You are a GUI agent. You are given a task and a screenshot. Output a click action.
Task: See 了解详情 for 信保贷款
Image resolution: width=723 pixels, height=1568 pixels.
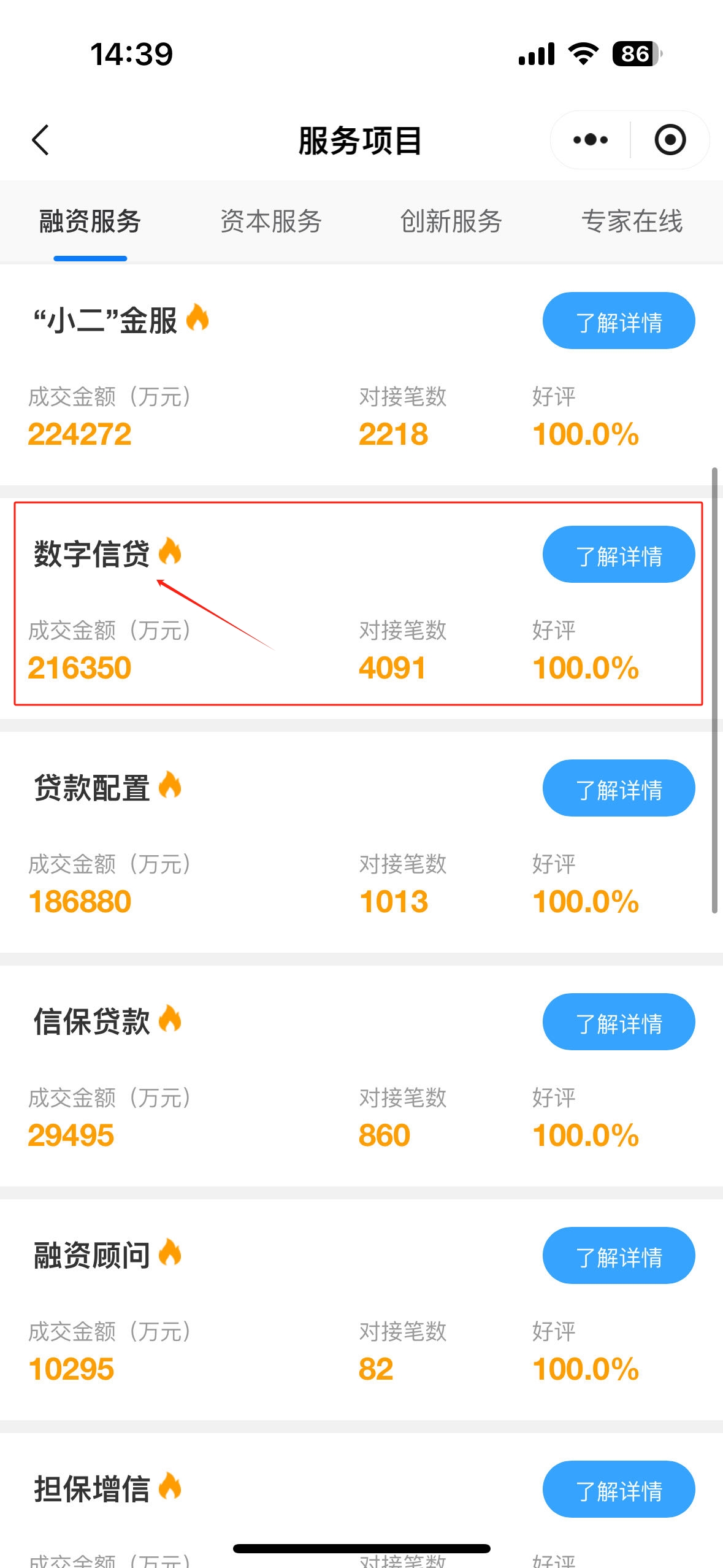coord(618,1022)
